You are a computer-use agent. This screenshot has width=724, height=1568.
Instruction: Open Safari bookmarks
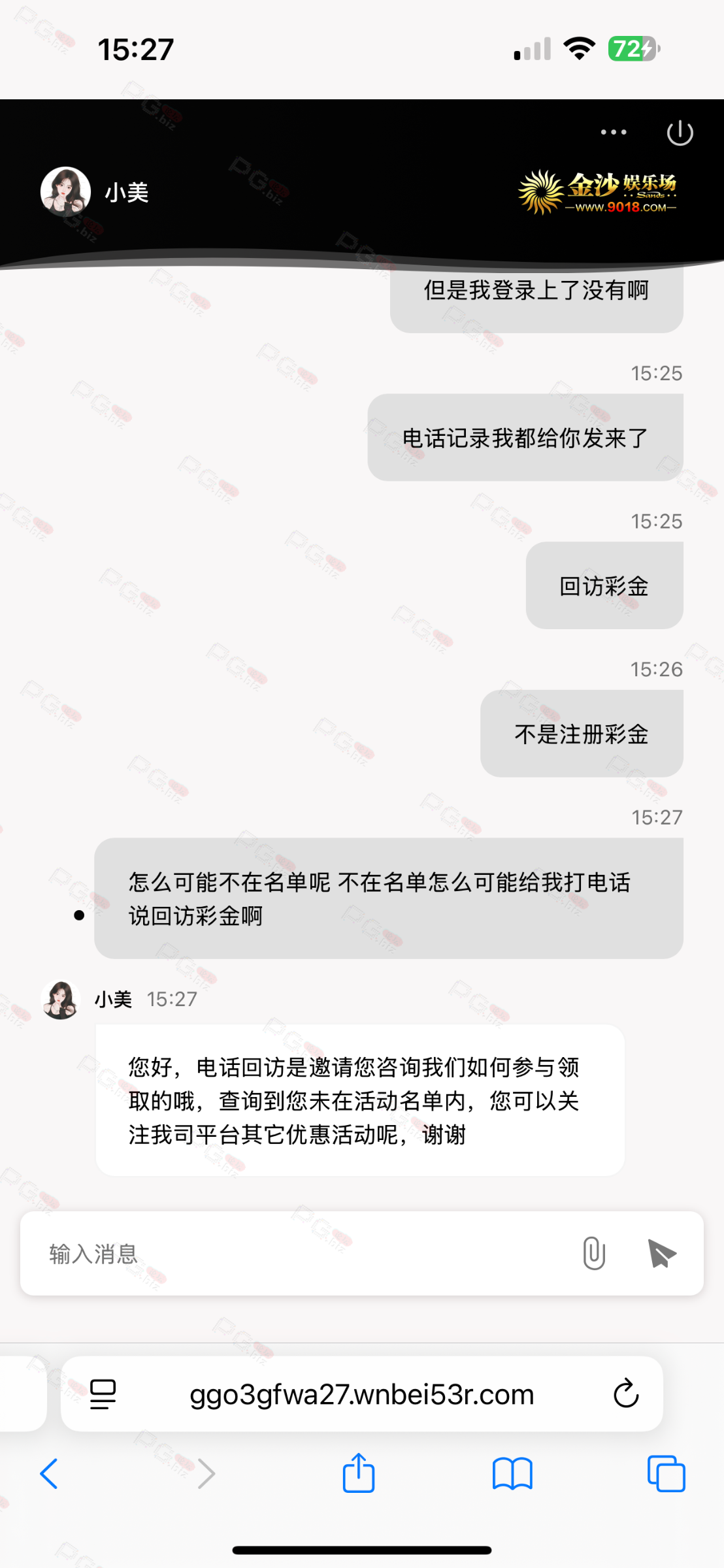pyautogui.click(x=512, y=1474)
